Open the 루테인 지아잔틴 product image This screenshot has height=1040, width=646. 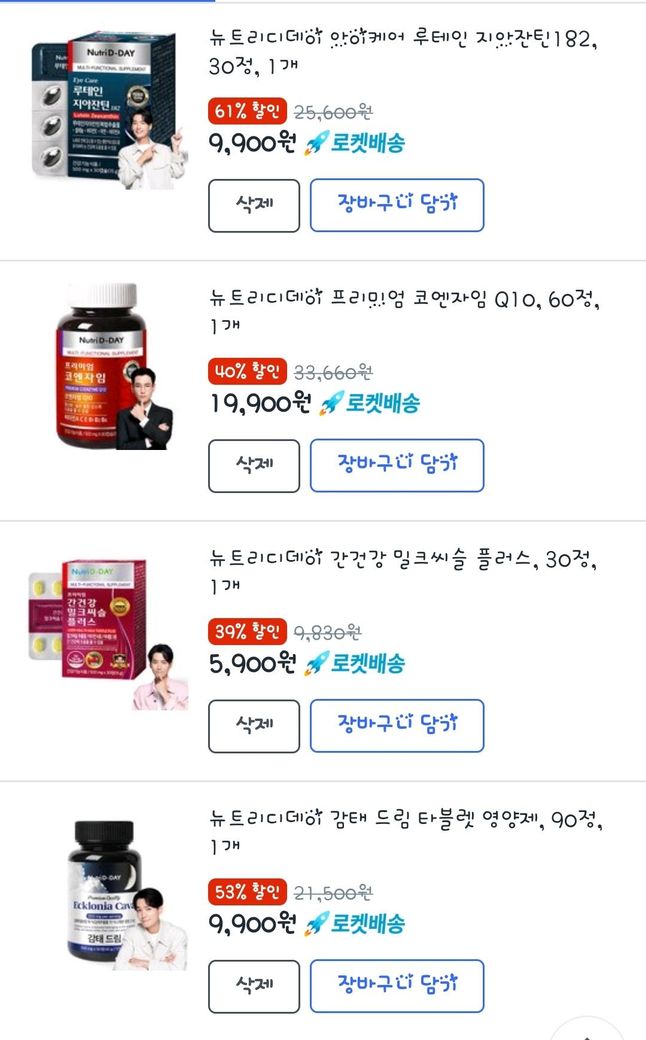107,110
